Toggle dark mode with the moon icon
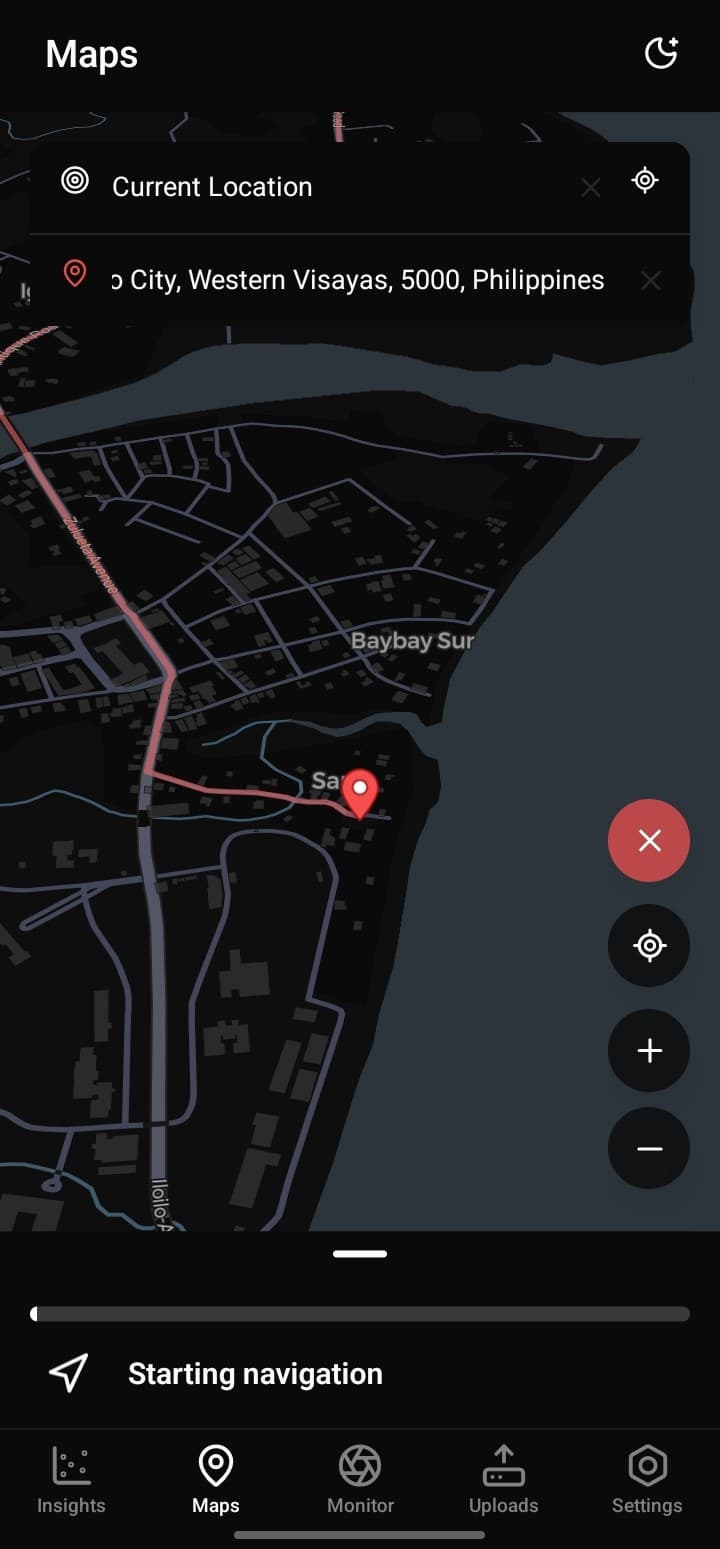 tap(661, 53)
